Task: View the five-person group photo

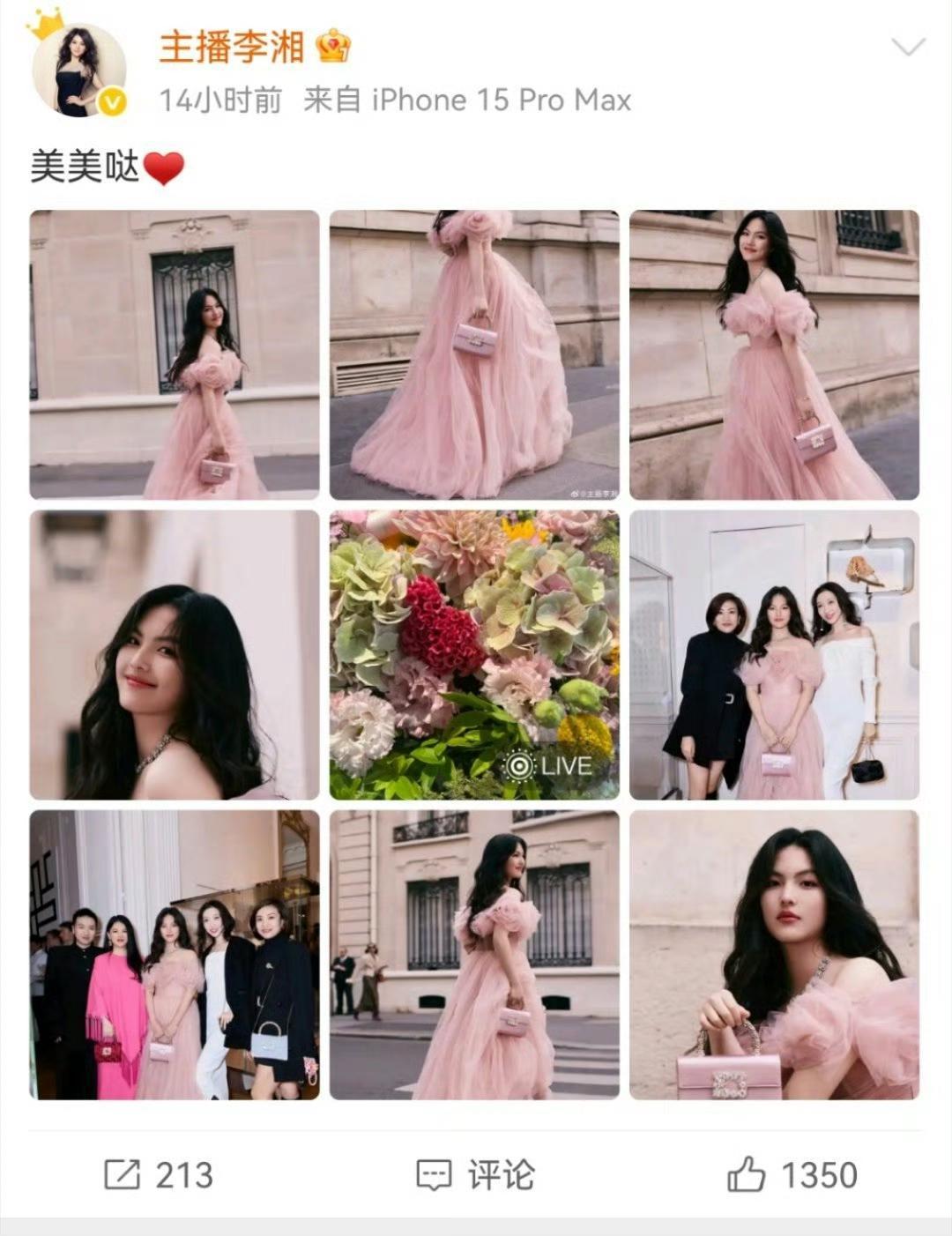Action: (x=175, y=954)
